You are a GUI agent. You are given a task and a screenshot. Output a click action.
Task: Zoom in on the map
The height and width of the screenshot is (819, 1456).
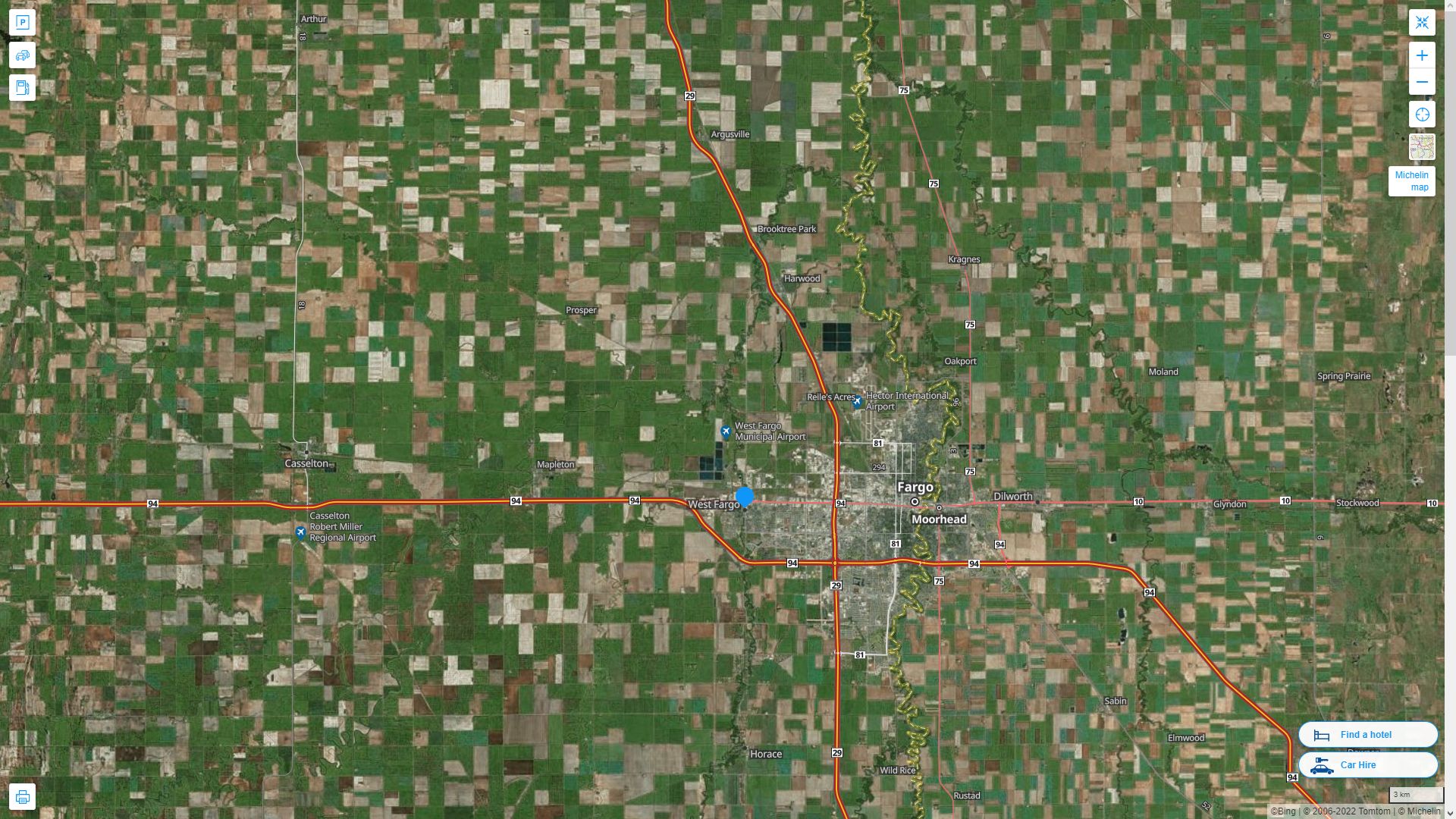click(x=1422, y=55)
